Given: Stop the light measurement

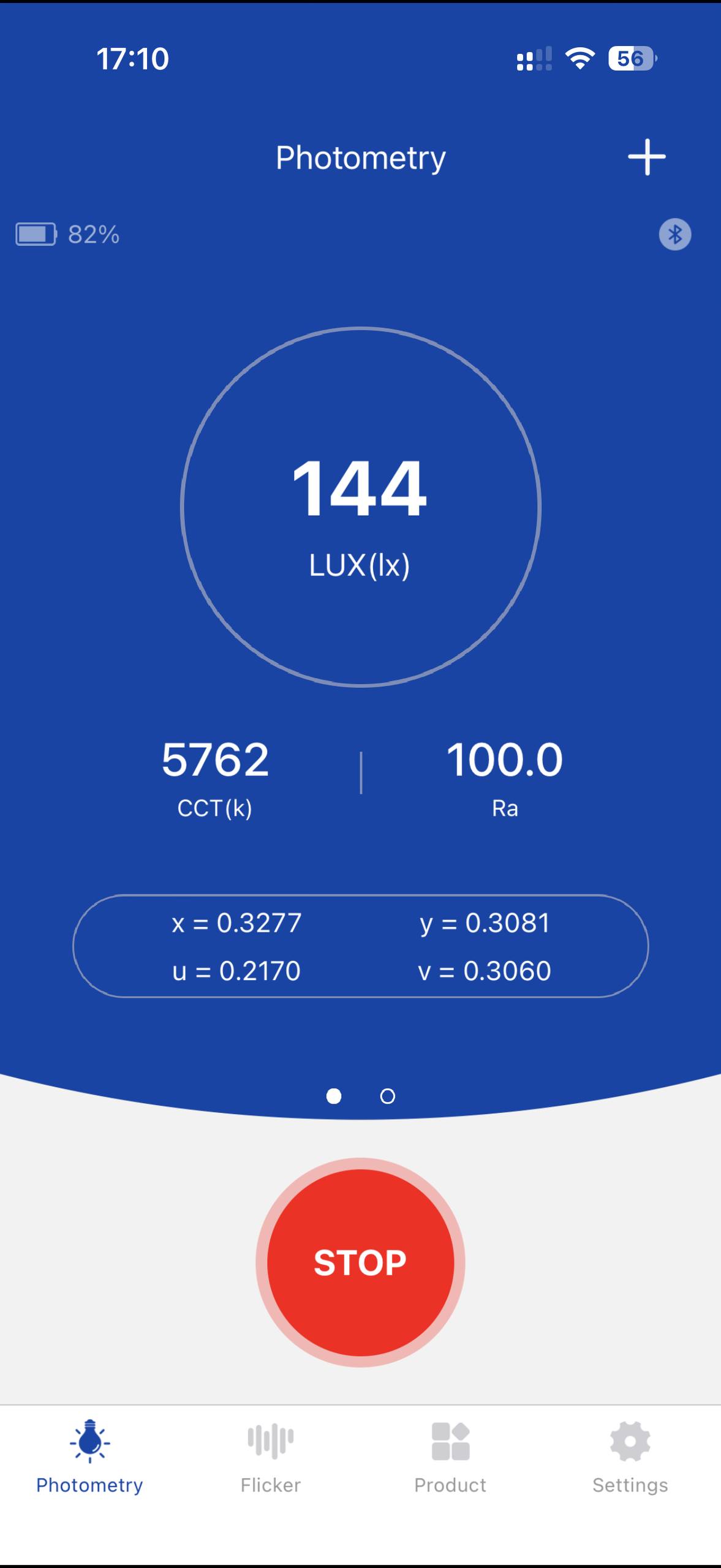Looking at the screenshot, I should 360,1262.
